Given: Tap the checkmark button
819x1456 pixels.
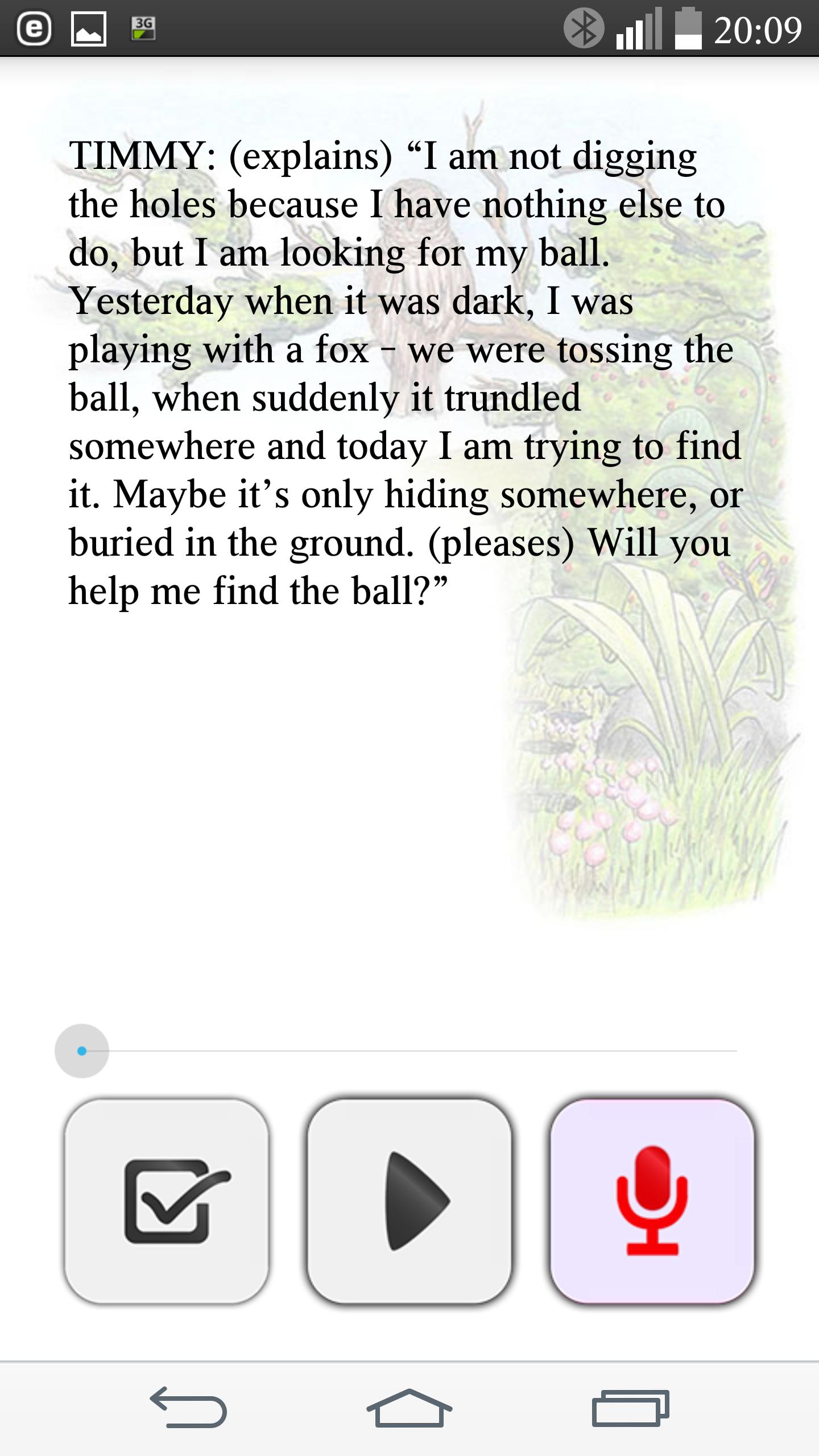Looking at the screenshot, I should point(167,1201).
